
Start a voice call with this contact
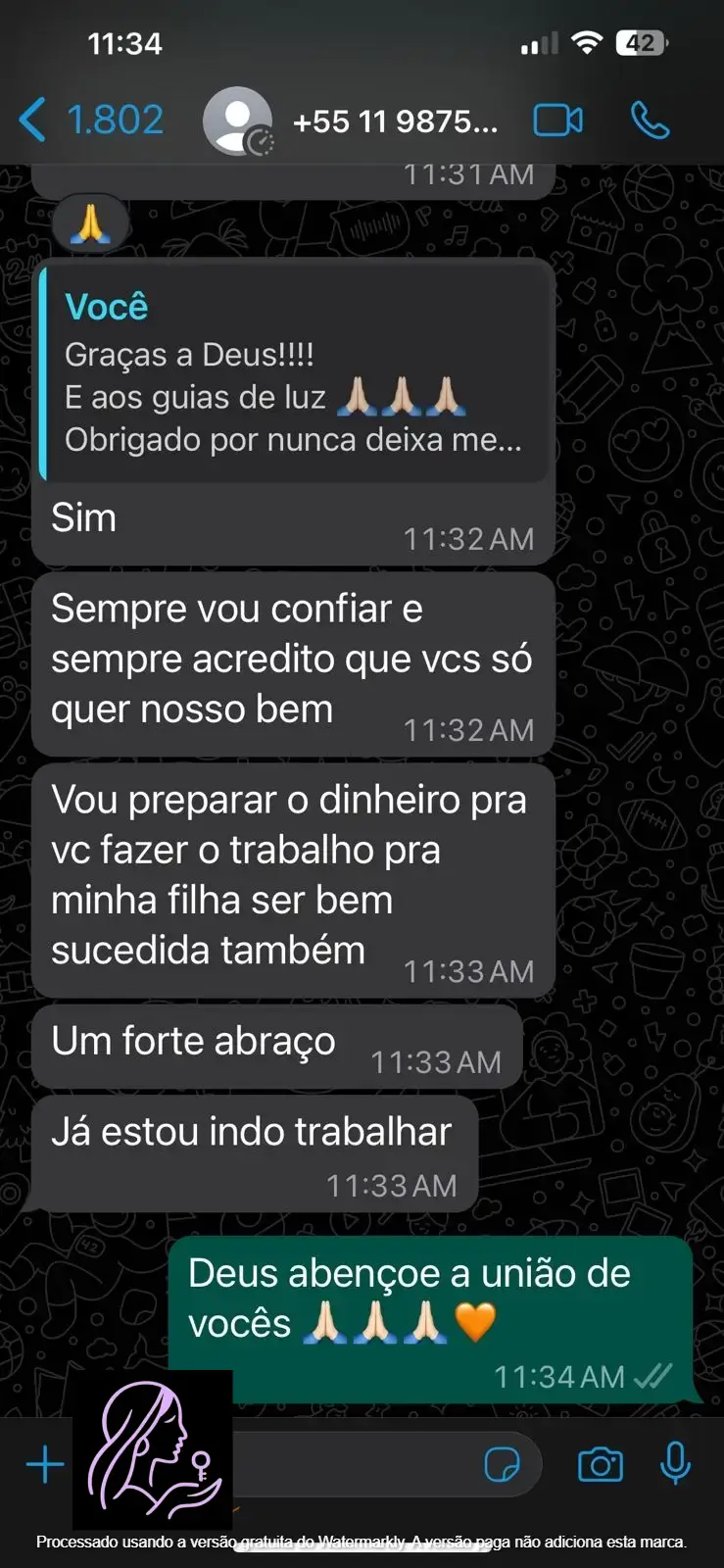pyautogui.click(x=650, y=121)
